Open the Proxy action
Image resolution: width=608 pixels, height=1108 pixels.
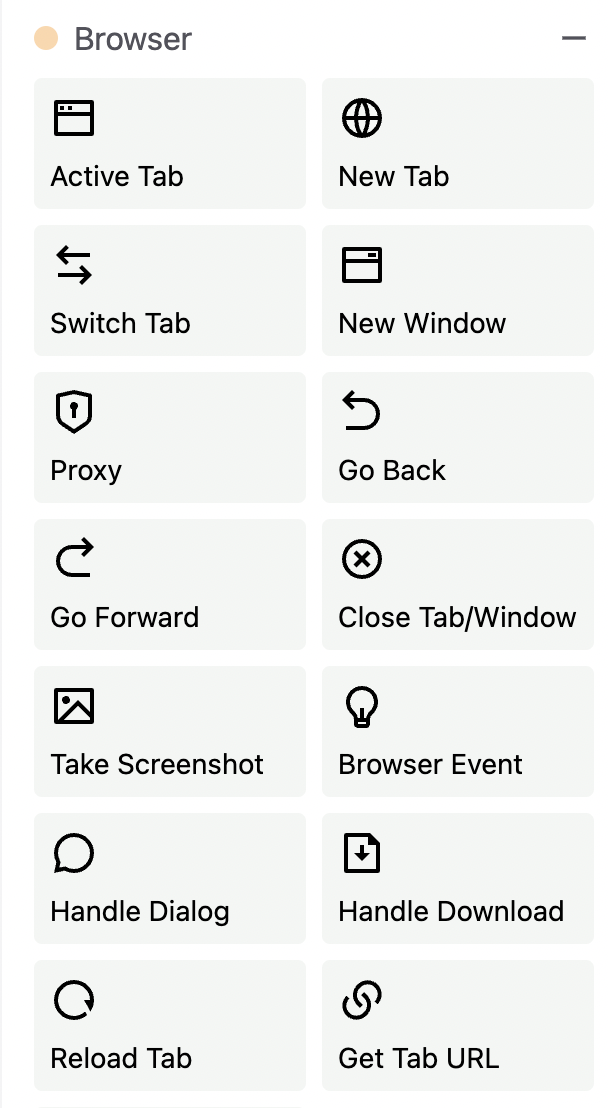pyautogui.click(x=169, y=438)
